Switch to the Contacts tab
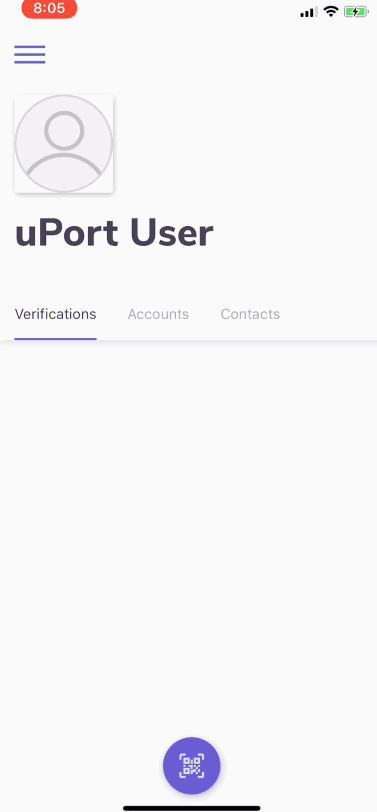This screenshot has height=812, width=377. [x=250, y=314]
